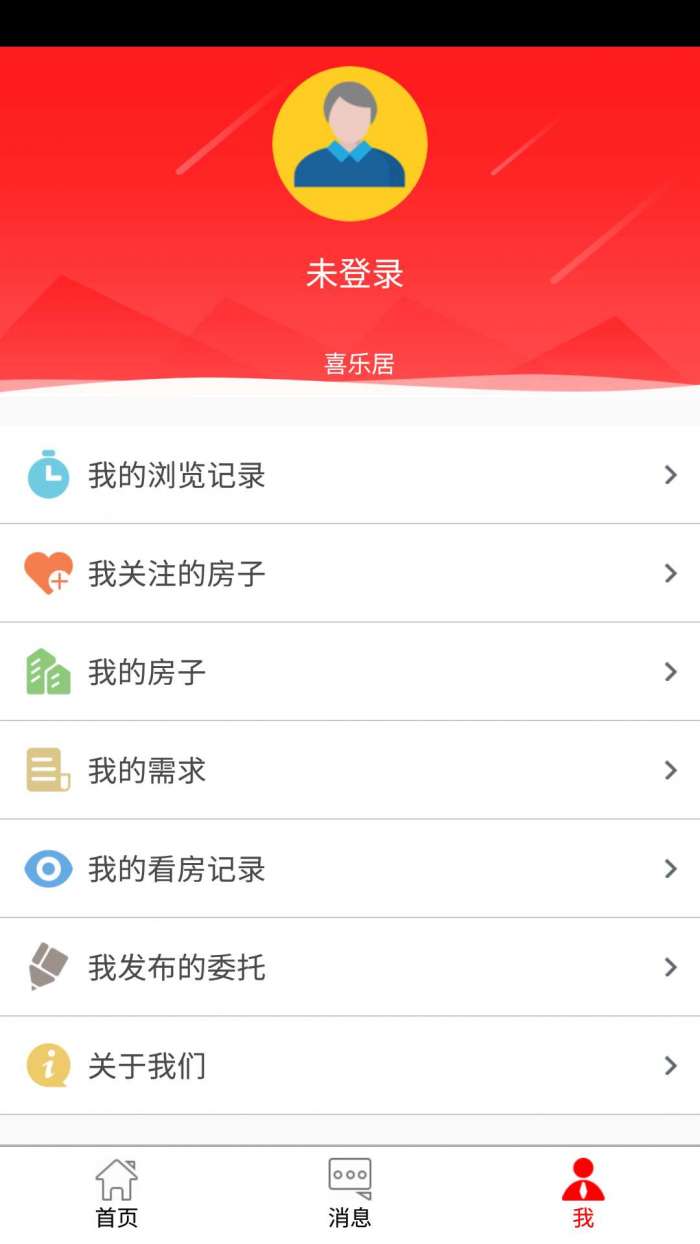Open 我的浏览记录 browsing history
This screenshot has width=700, height=1244.
coord(350,475)
